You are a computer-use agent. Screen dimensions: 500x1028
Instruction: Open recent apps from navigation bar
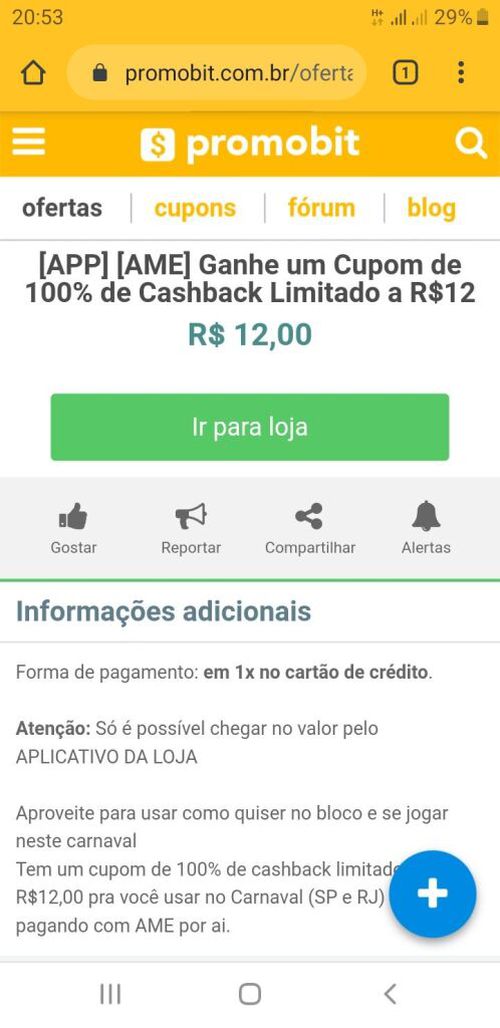(x=110, y=994)
